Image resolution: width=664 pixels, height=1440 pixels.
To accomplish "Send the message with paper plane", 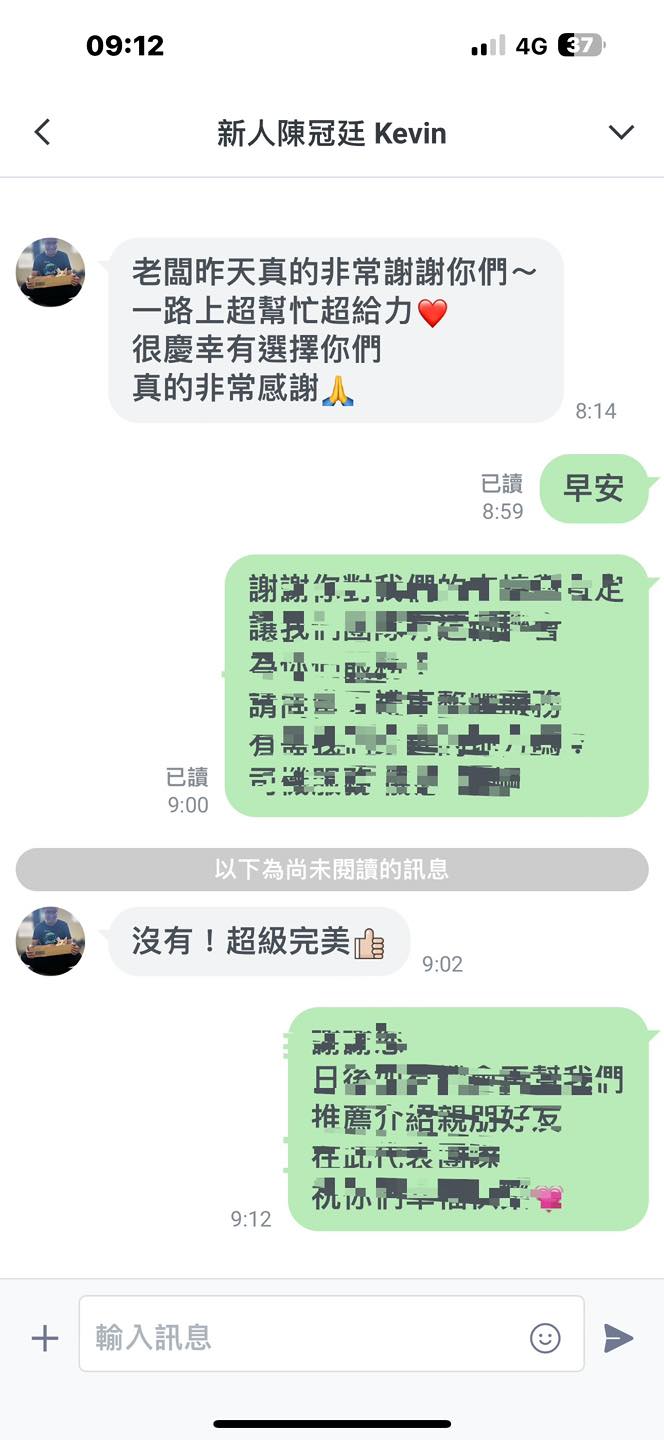I will 619,1338.
